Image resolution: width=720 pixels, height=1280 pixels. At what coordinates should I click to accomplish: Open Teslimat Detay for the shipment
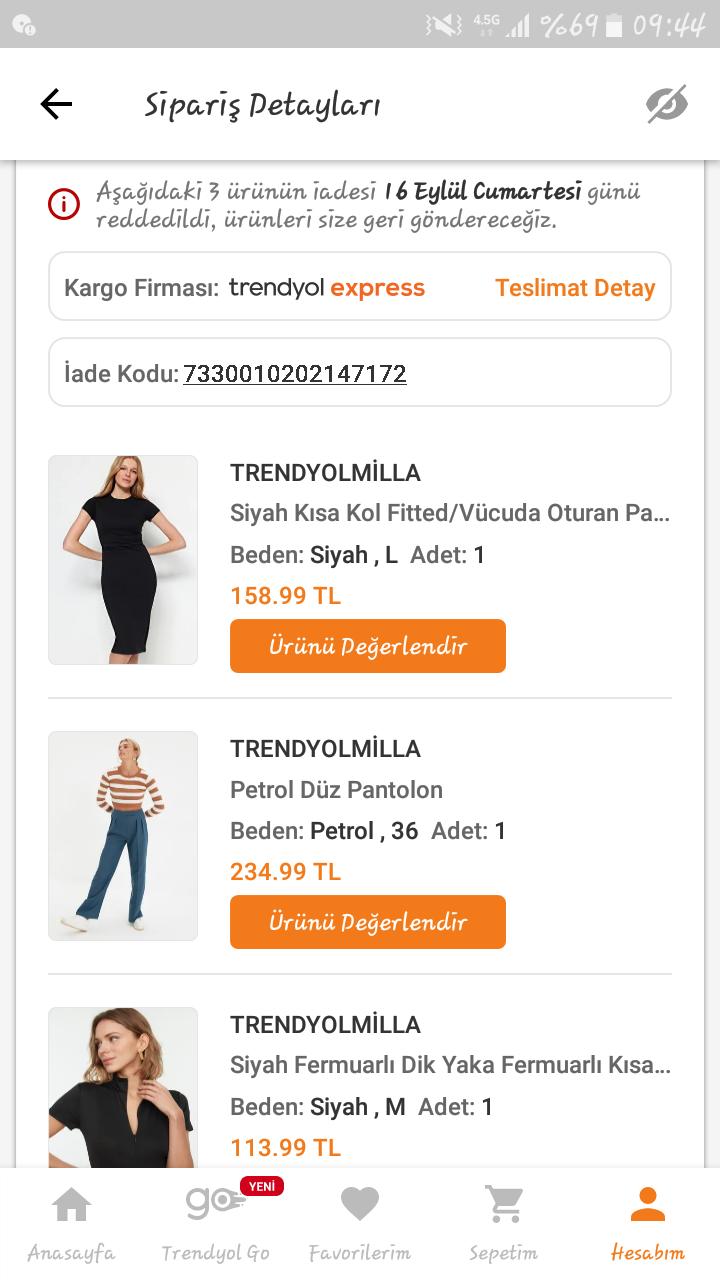click(x=575, y=287)
